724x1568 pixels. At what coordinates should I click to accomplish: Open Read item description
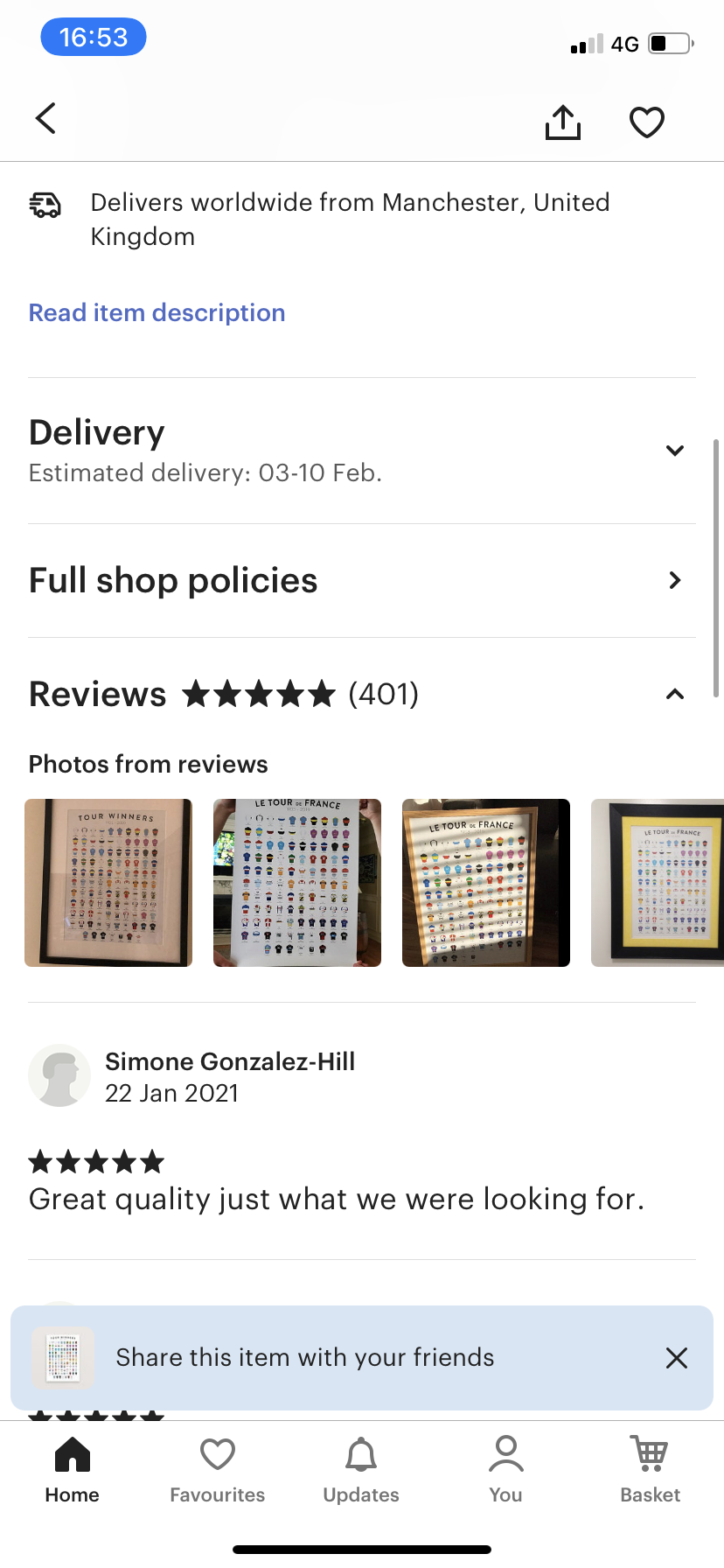tap(157, 312)
